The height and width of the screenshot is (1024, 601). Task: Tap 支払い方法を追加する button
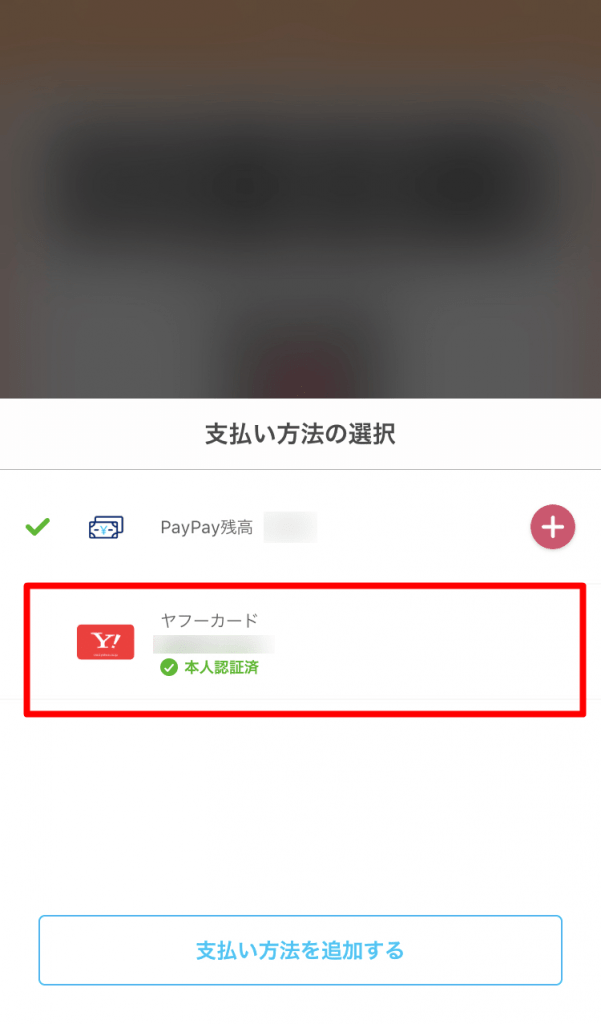point(300,950)
